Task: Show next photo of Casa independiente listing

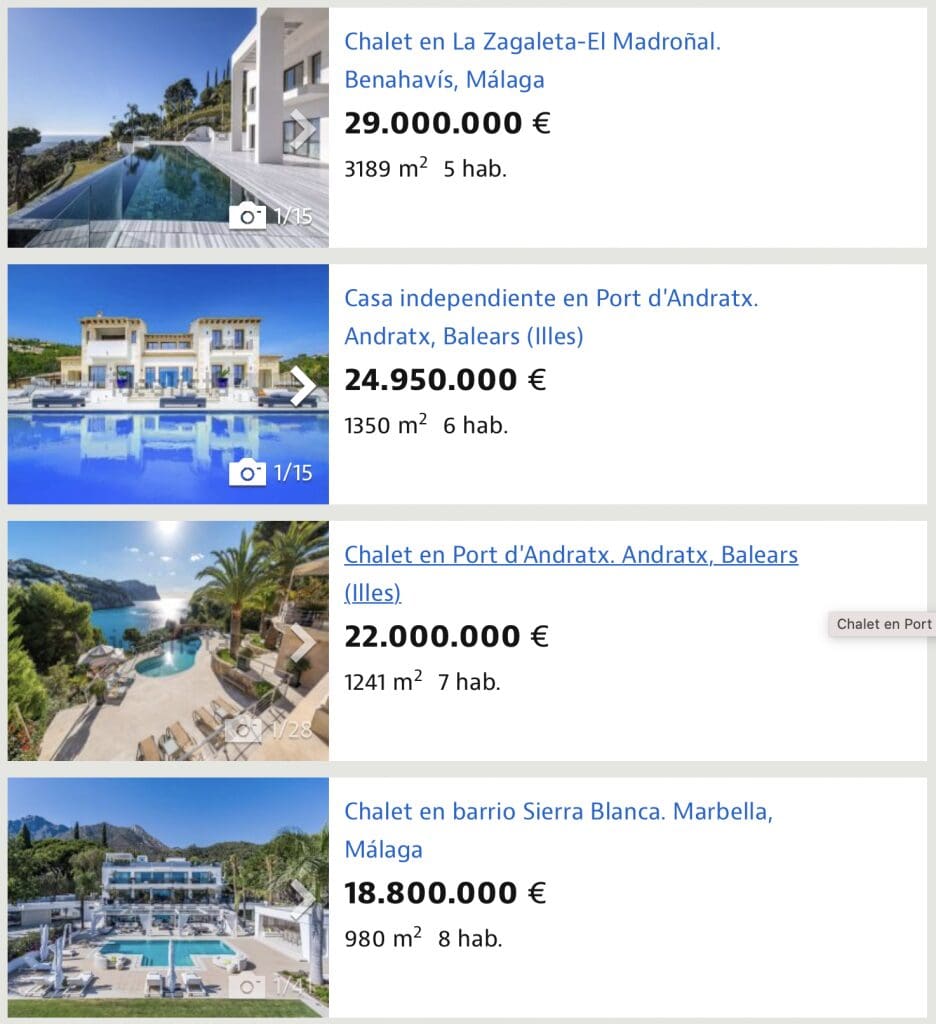Action: (302, 385)
